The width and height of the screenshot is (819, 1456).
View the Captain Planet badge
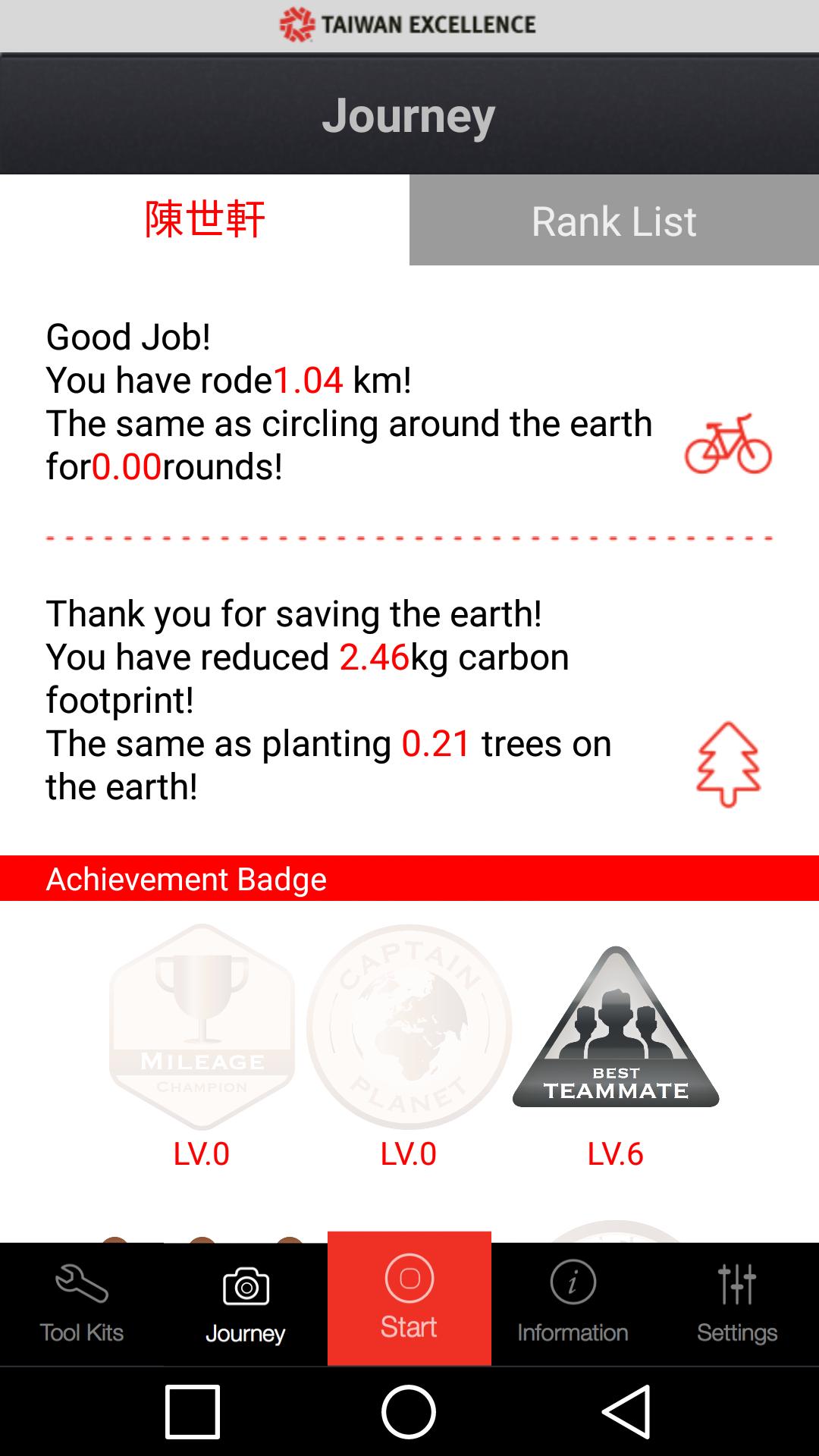409,1028
